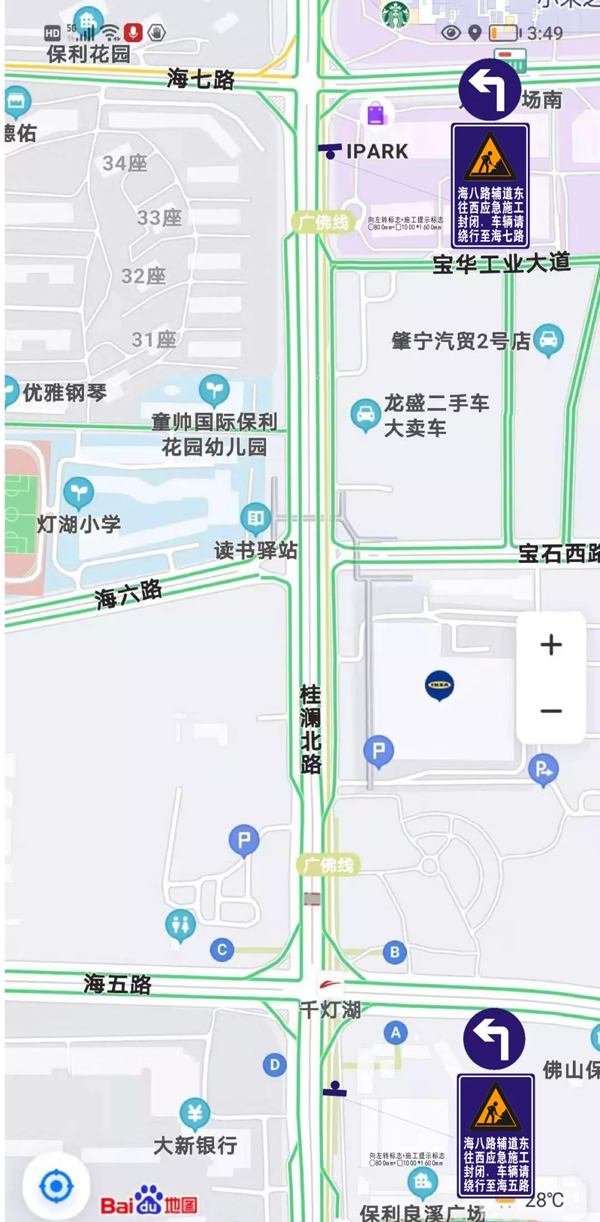Tap the public restroom marker
The height and width of the screenshot is (1222, 600).
[x=180, y=925]
